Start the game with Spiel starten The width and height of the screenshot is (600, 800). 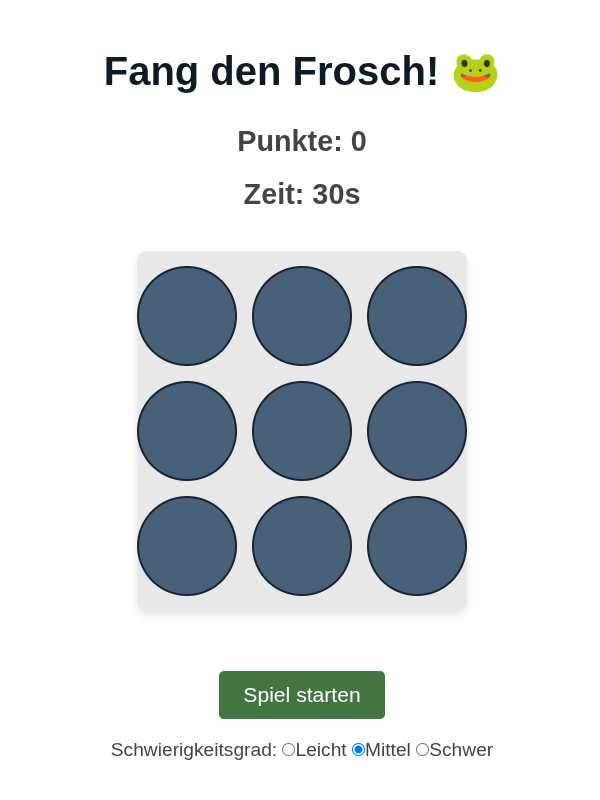coord(302,695)
